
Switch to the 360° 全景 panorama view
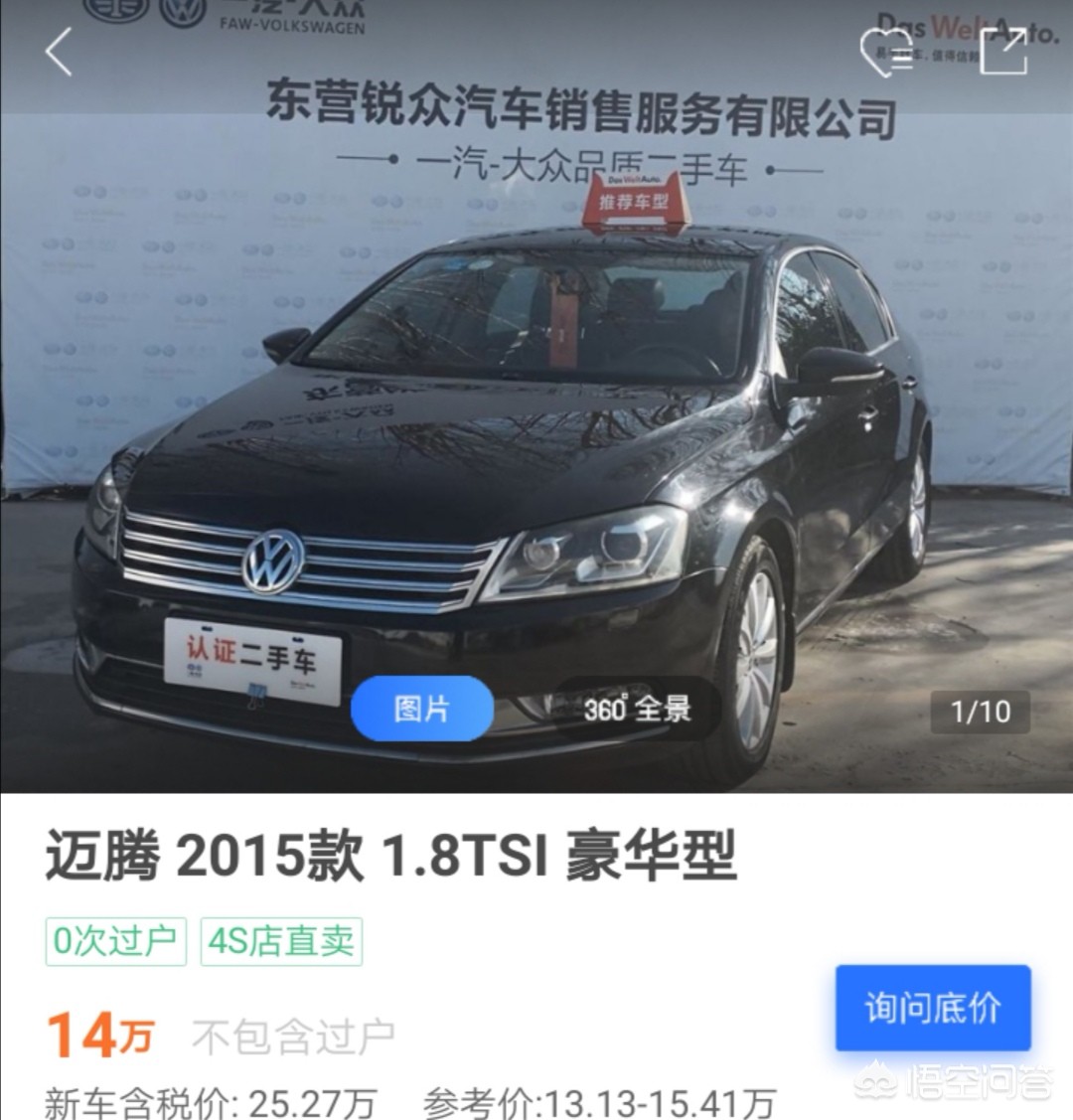pos(637,710)
